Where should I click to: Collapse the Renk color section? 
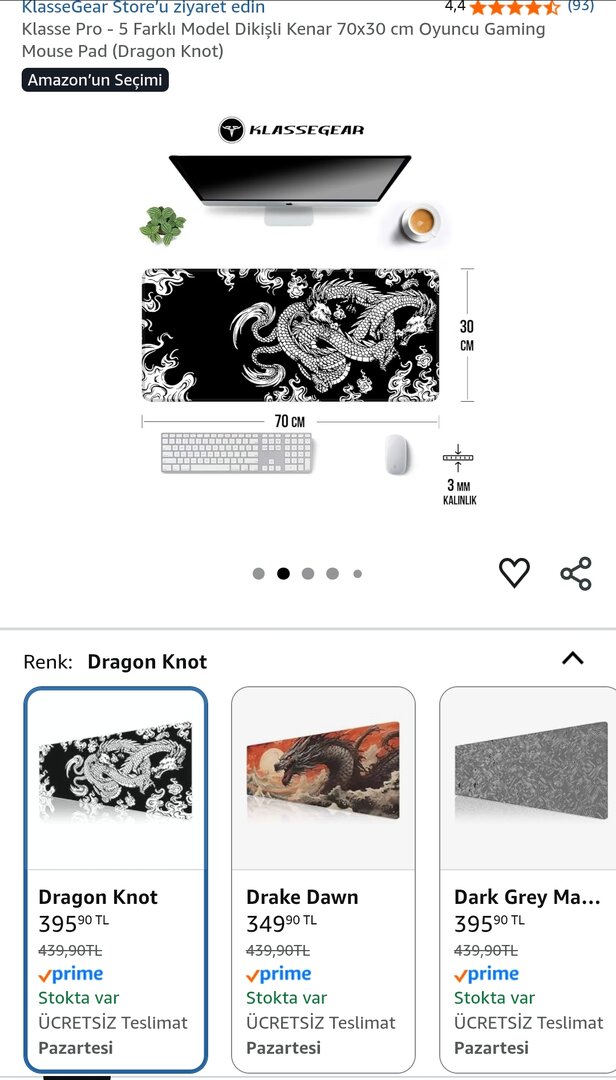coord(572,658)
